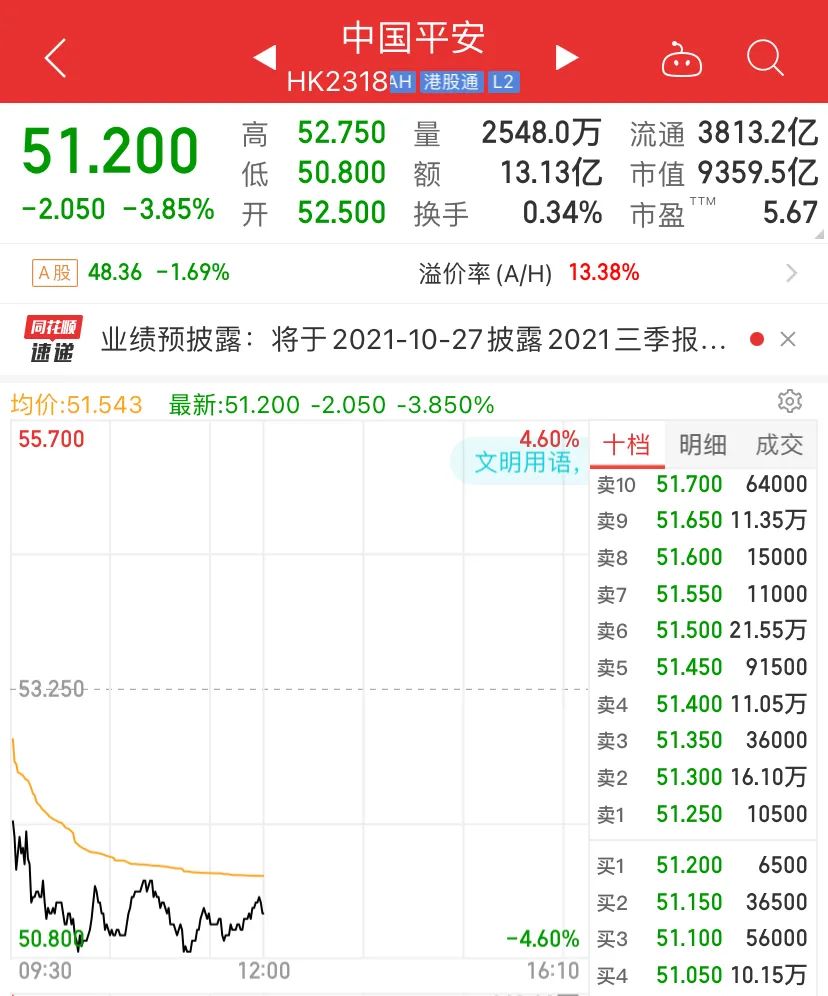Tap the AH market badge next to HK2318
828x996 pixels.
coord(399,83)
